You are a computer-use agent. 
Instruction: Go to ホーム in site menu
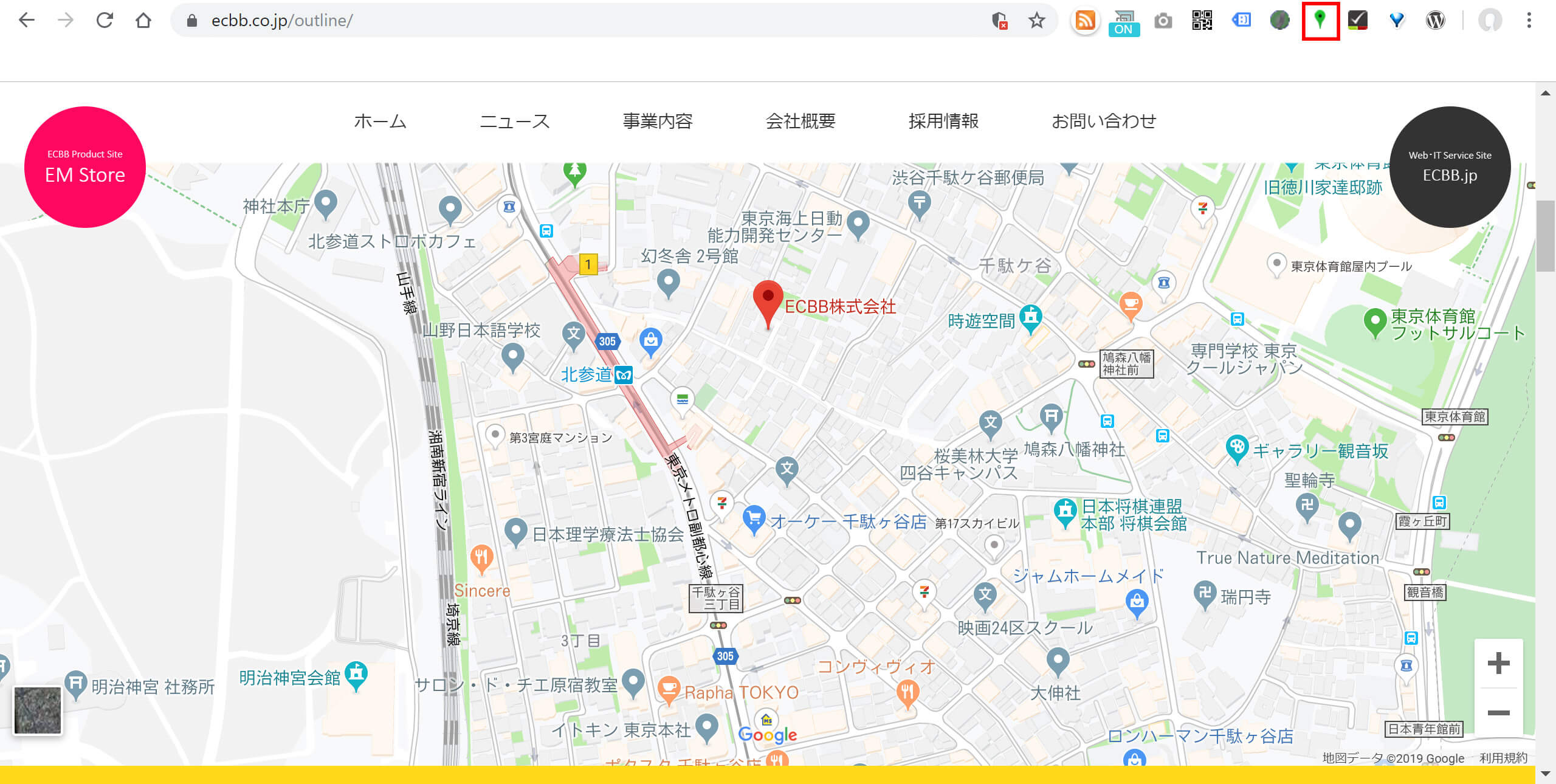[380, 122]
